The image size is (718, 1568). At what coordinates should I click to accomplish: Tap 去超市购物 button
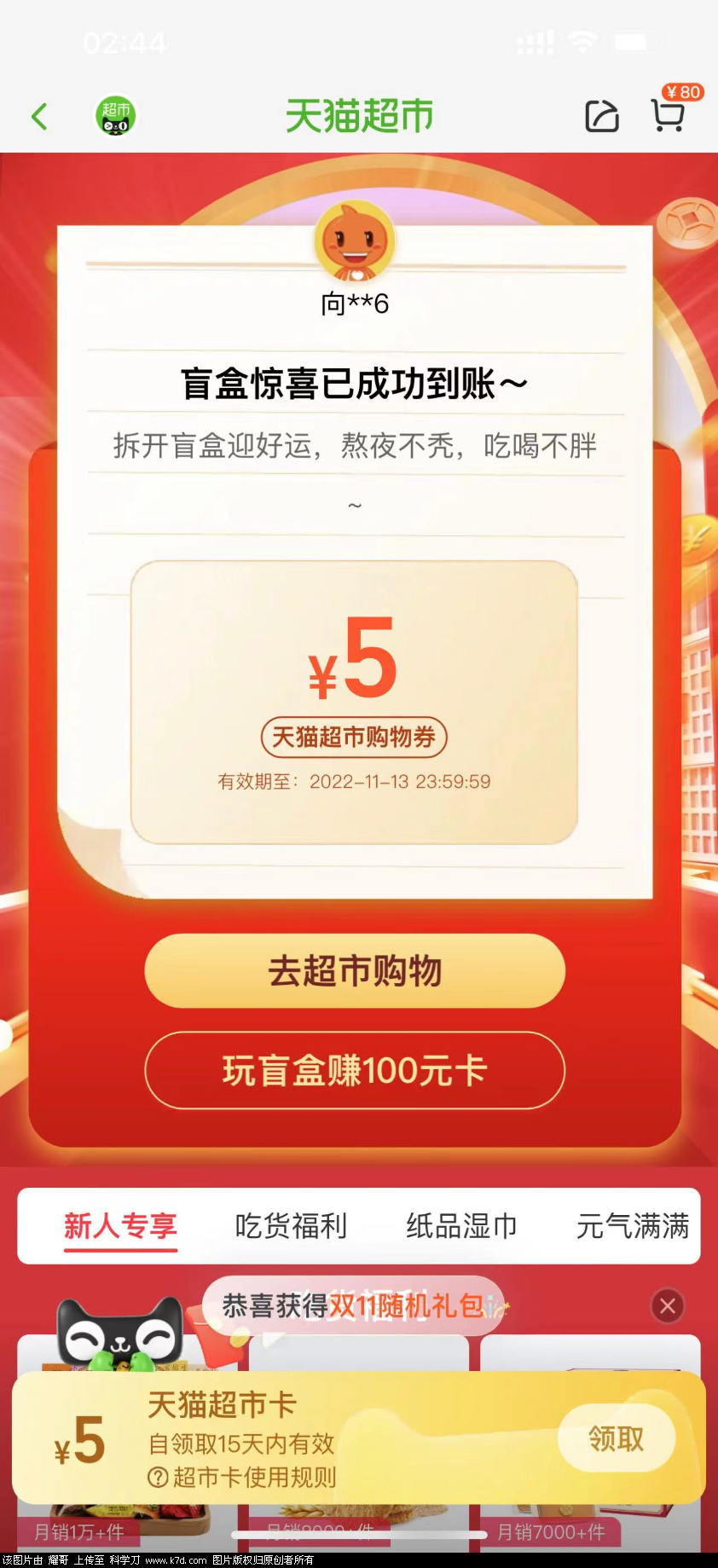click(355, 971)
